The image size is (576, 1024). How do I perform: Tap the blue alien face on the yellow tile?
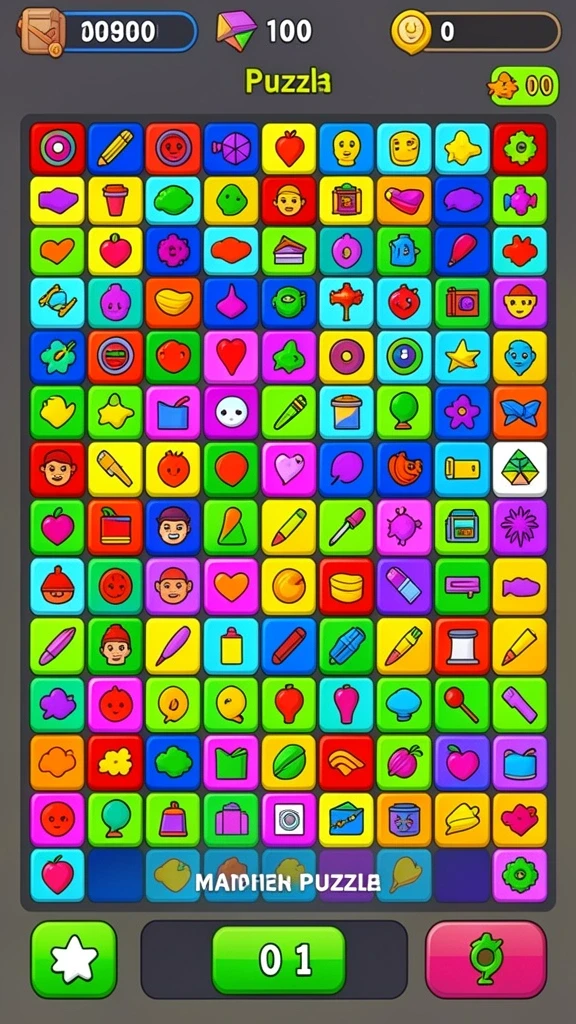pyautogui.click(x=520, y=357)
